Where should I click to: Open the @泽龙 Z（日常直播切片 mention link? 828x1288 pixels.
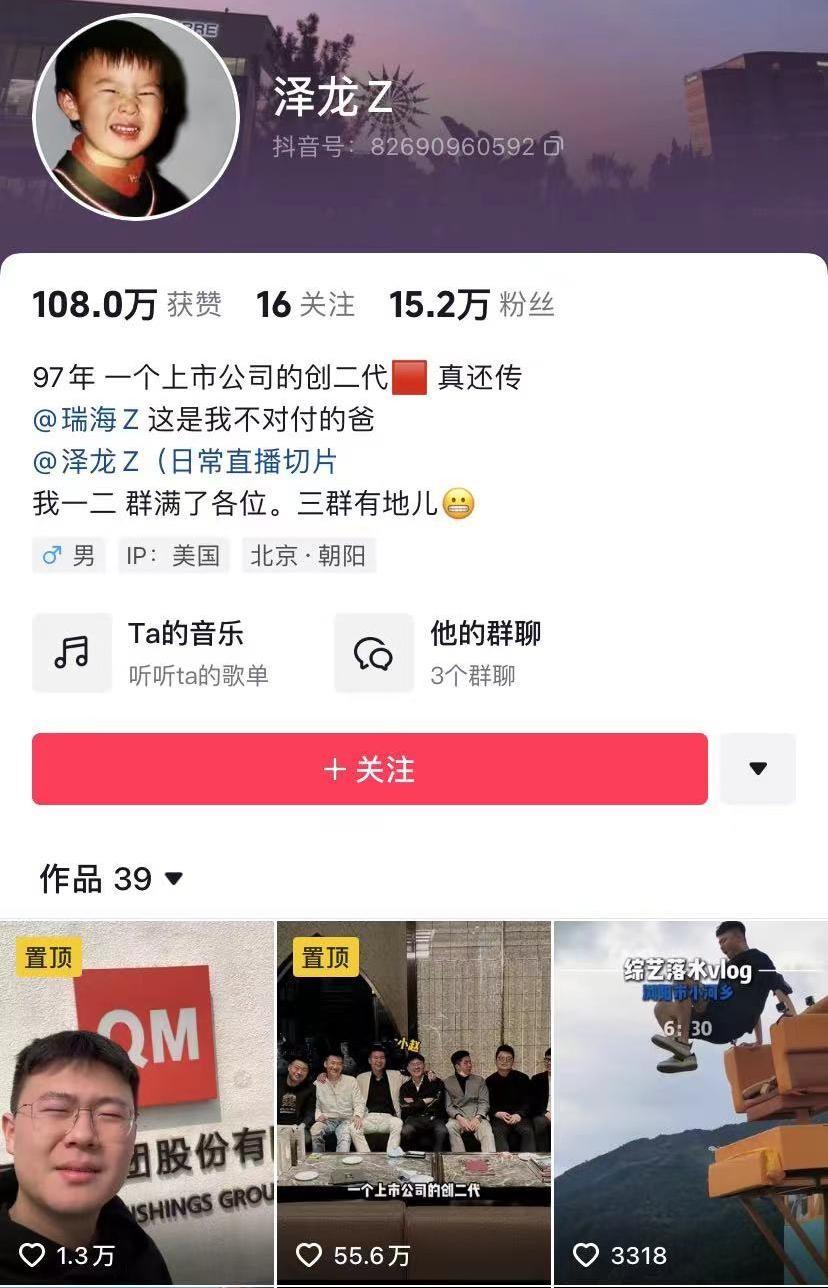(185, 462)
